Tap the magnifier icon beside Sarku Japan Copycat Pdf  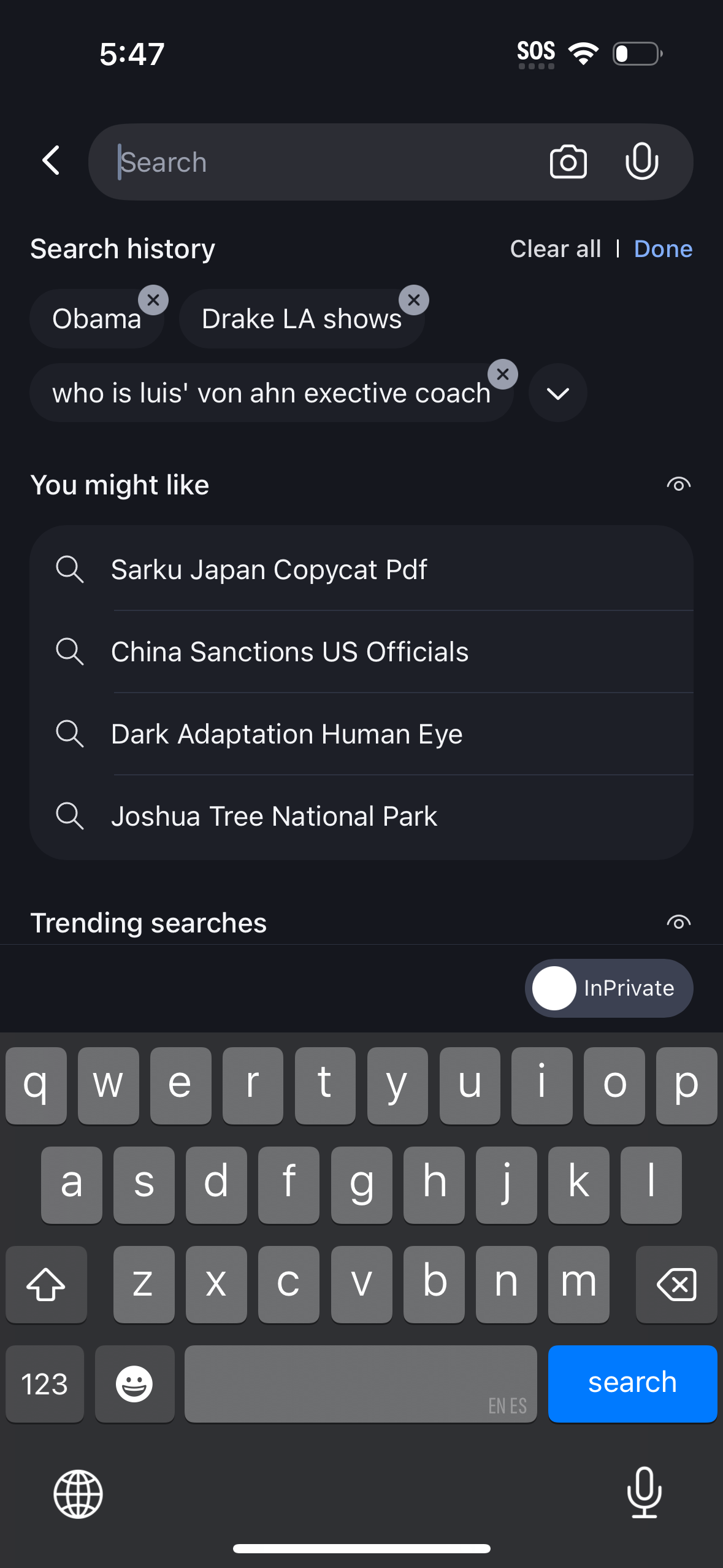[70, 569]
